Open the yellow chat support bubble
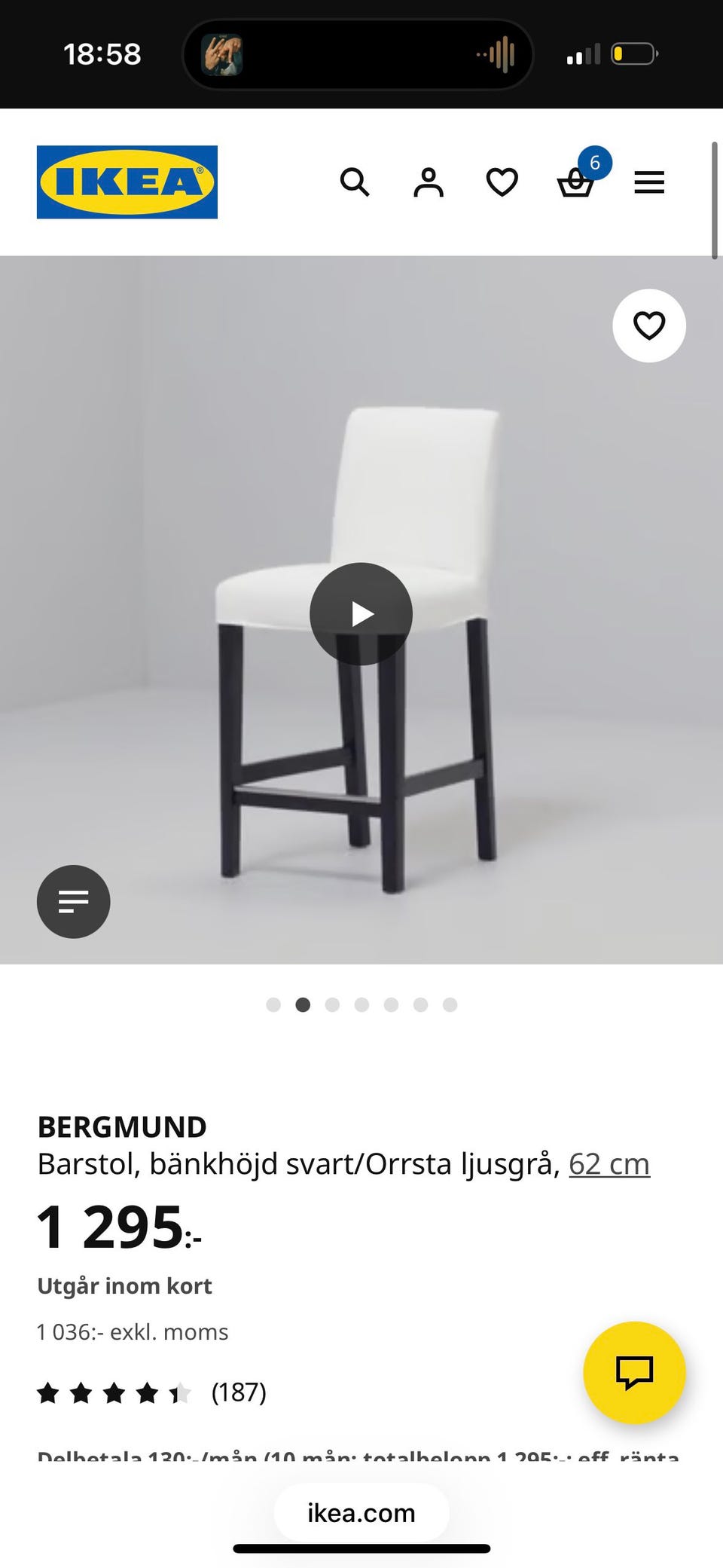The width and height of the screenshot is (723, 1568). 635,1373
